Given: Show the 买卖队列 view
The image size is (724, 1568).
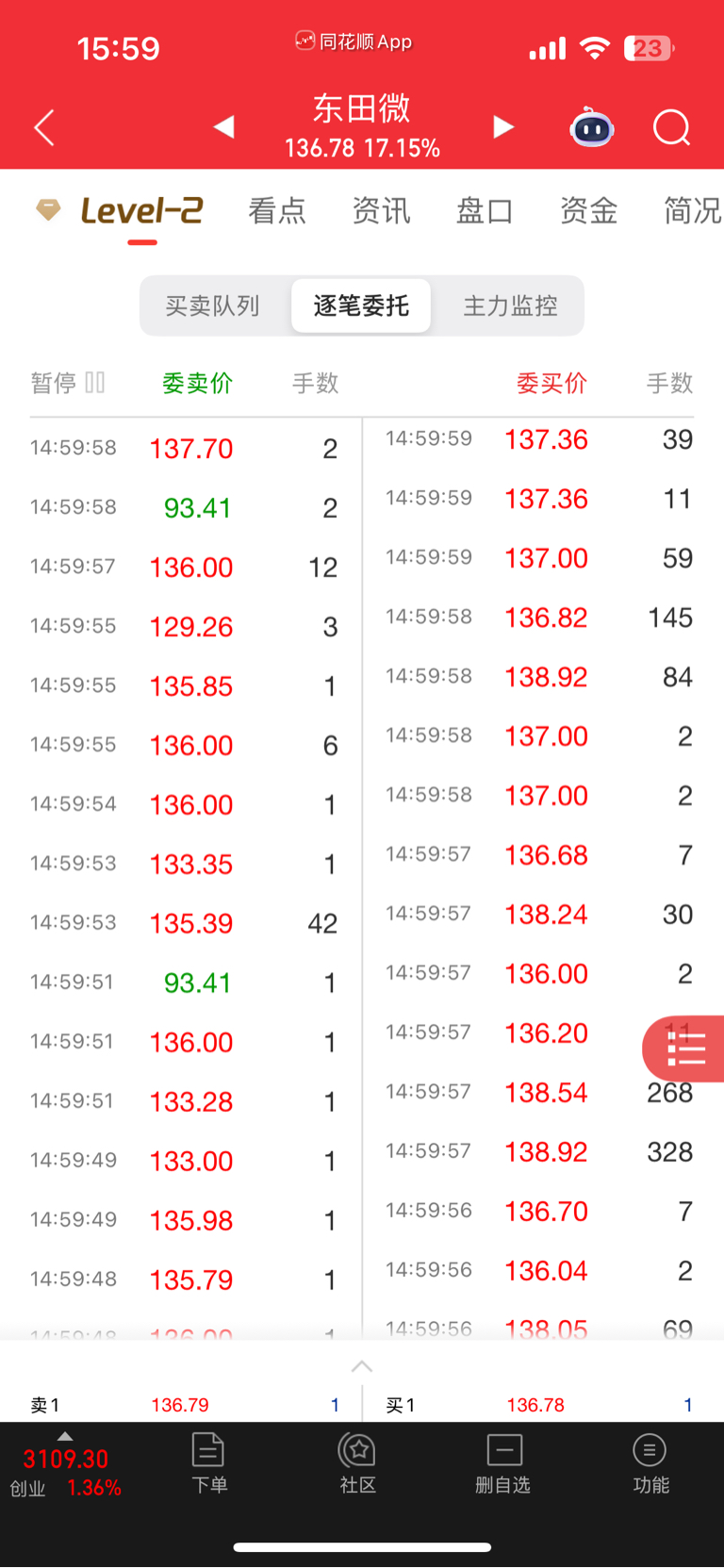Looking at the screenshot, I should (x=213, y=305).
